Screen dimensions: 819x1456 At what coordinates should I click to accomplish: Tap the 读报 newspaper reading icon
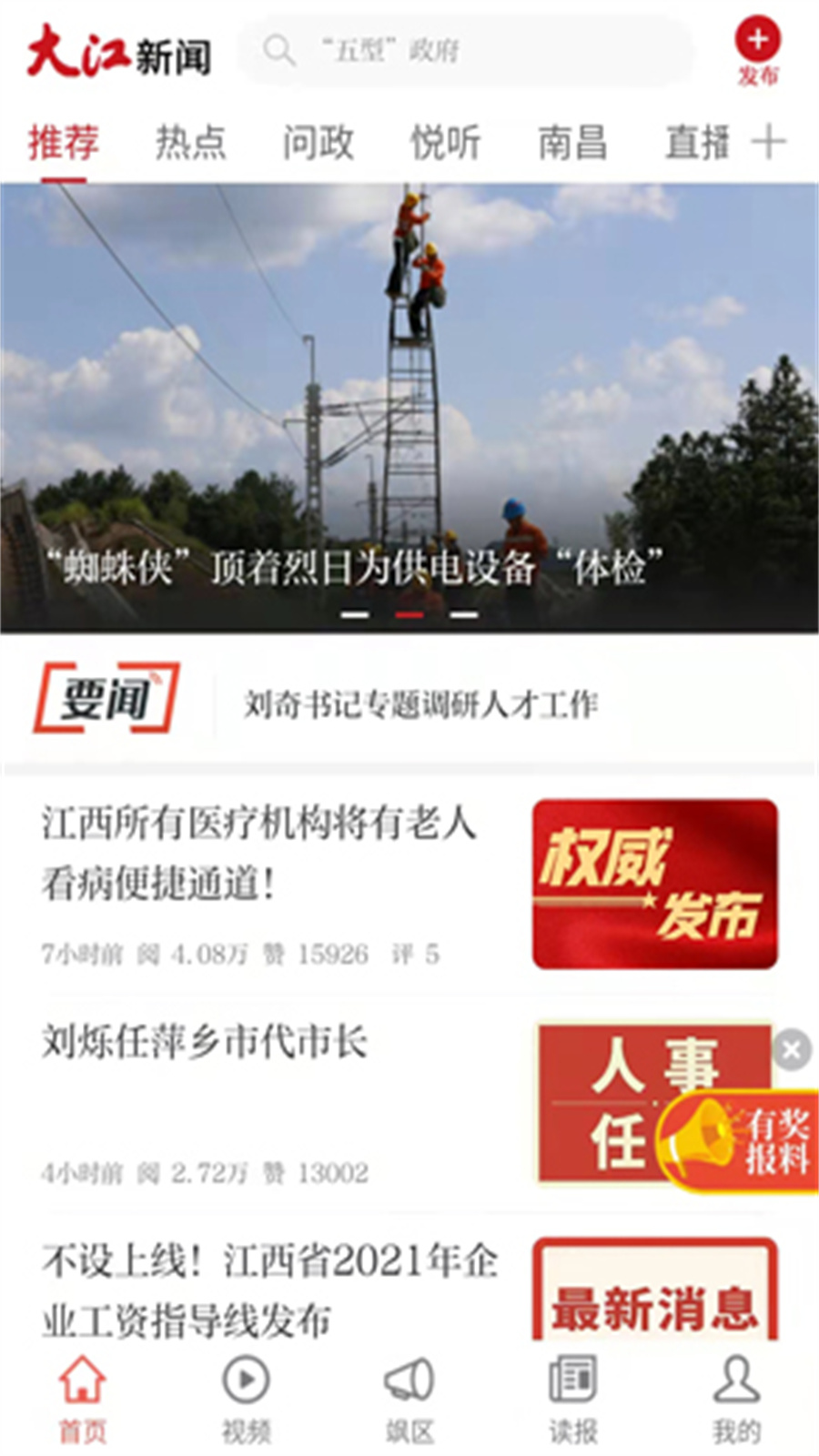pos(571,1379)
